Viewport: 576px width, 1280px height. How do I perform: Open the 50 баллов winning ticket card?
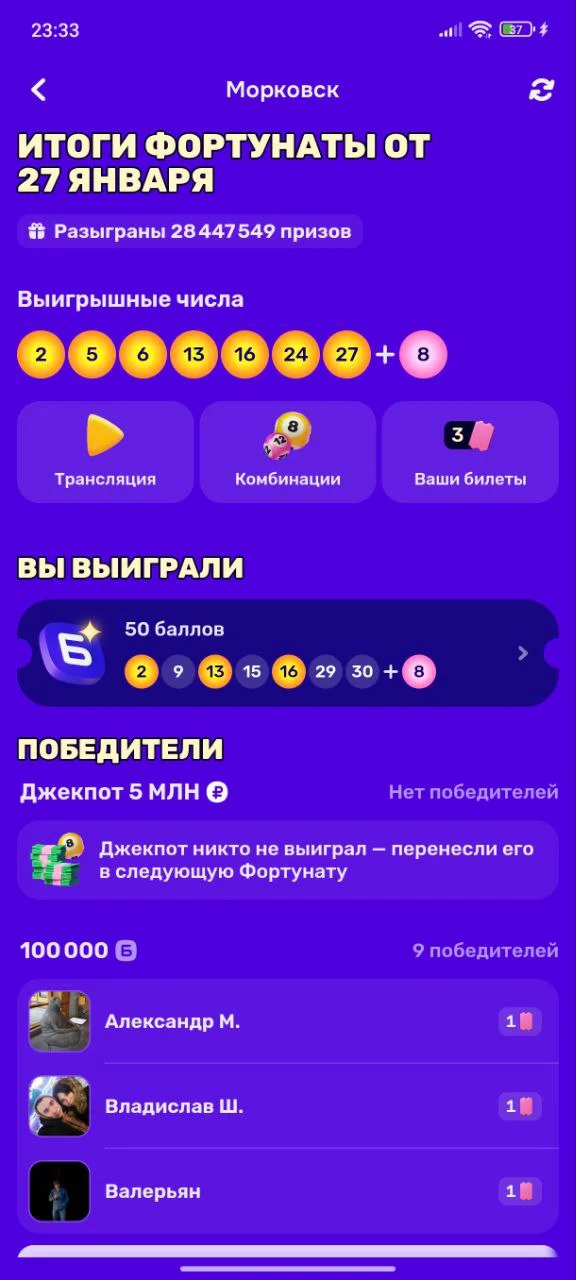point(288,653)
